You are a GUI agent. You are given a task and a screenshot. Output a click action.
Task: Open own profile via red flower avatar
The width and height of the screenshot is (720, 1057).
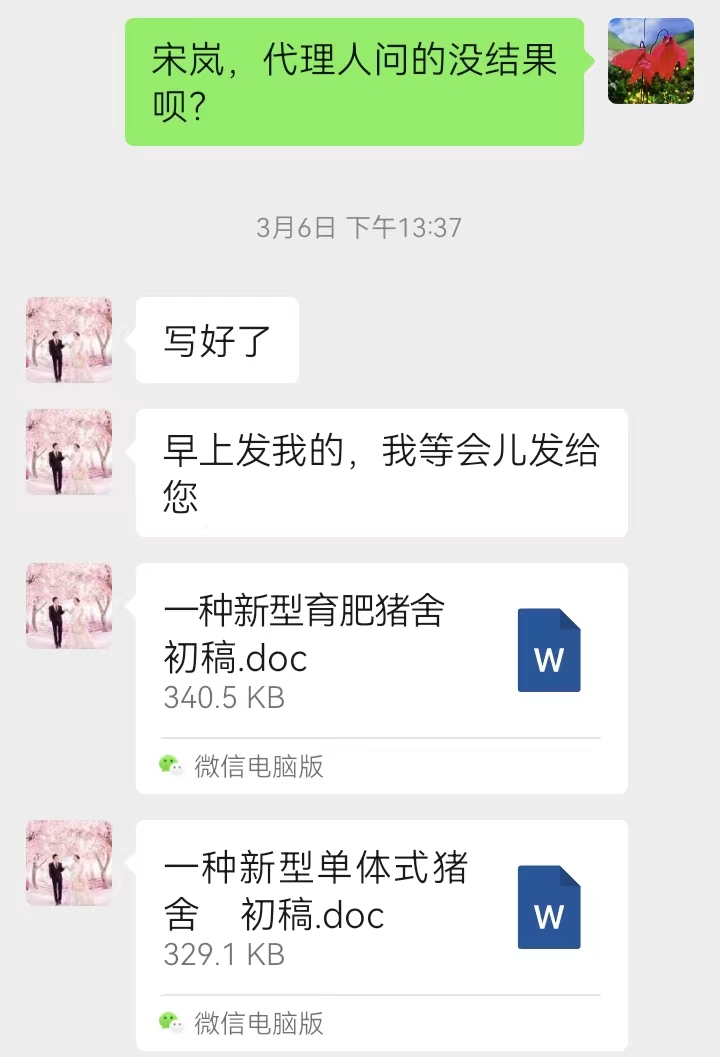(650, 61)
